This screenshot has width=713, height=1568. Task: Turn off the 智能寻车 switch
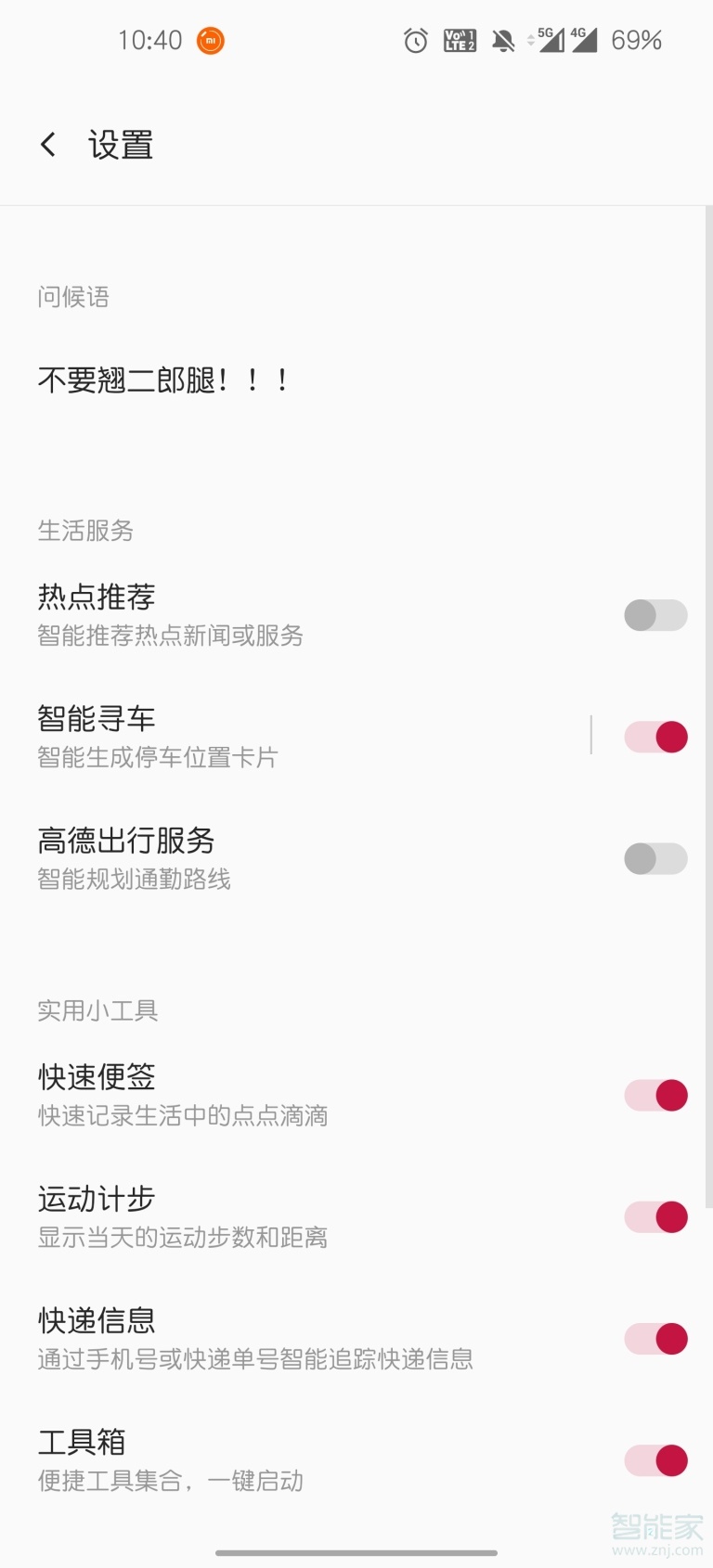point(655,738)
